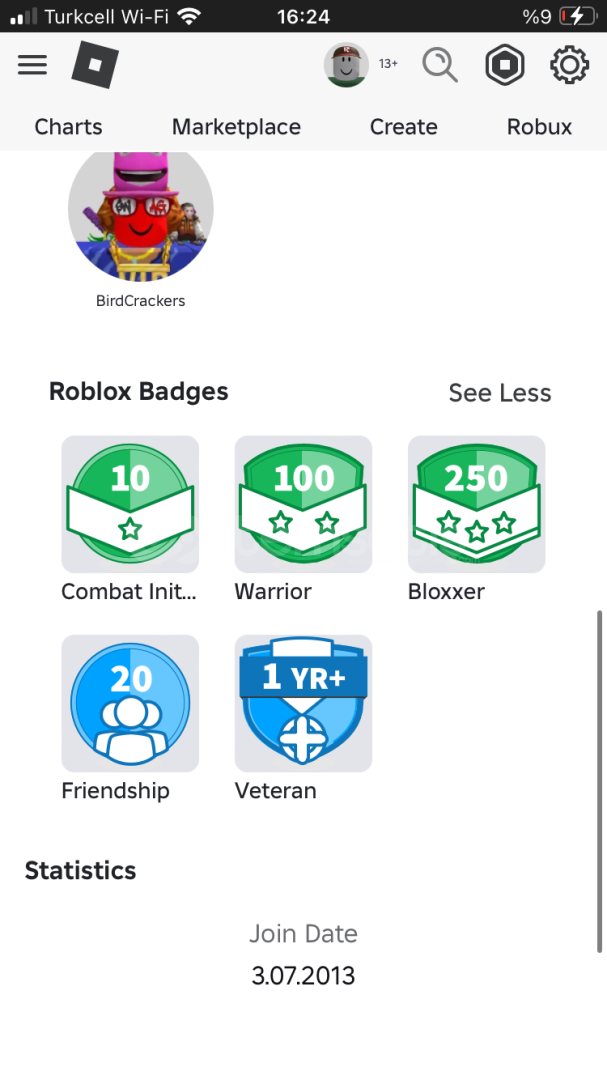Open the search magnifier
The image size is (607, 1080).
pos(440,65)
